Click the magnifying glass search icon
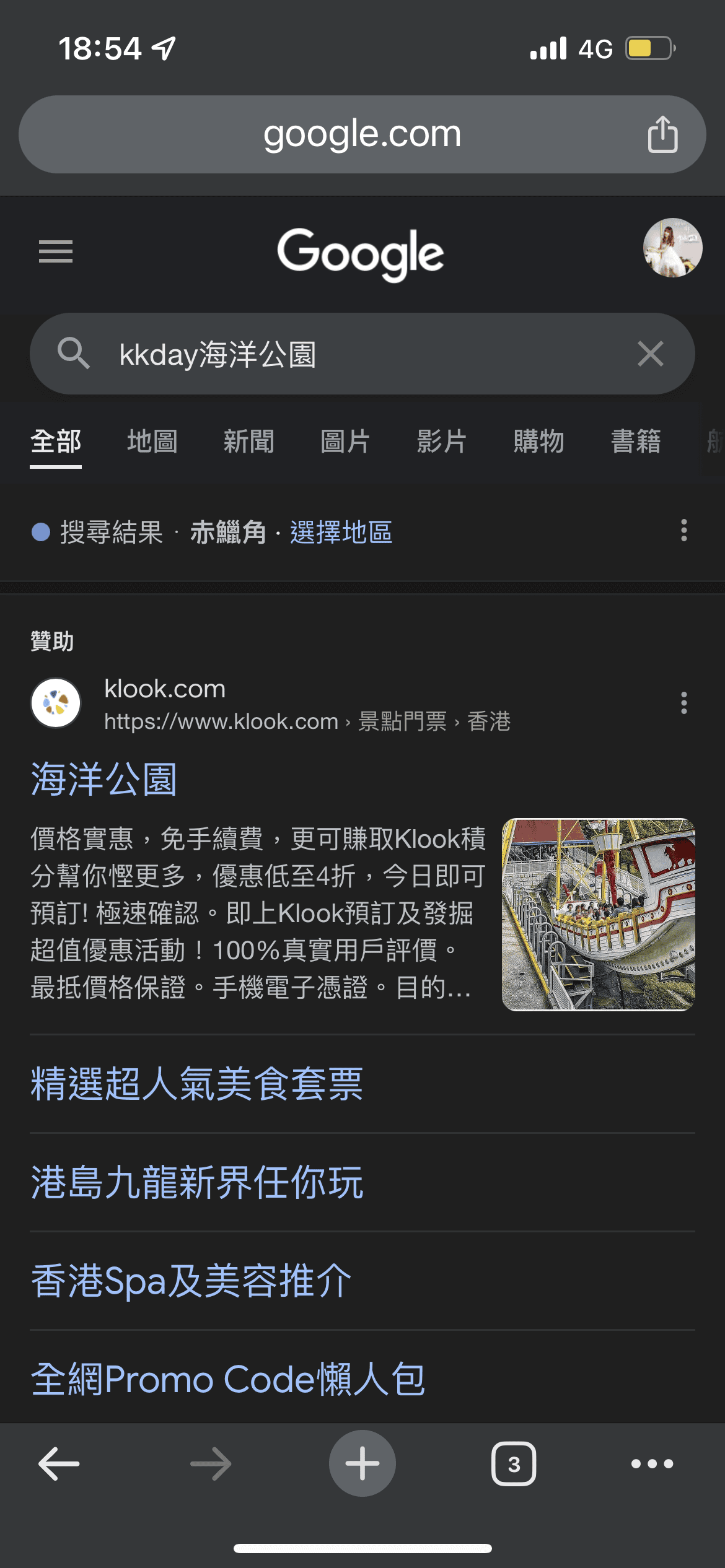Viewport: 725px width, 1568px height. (76, 354)
